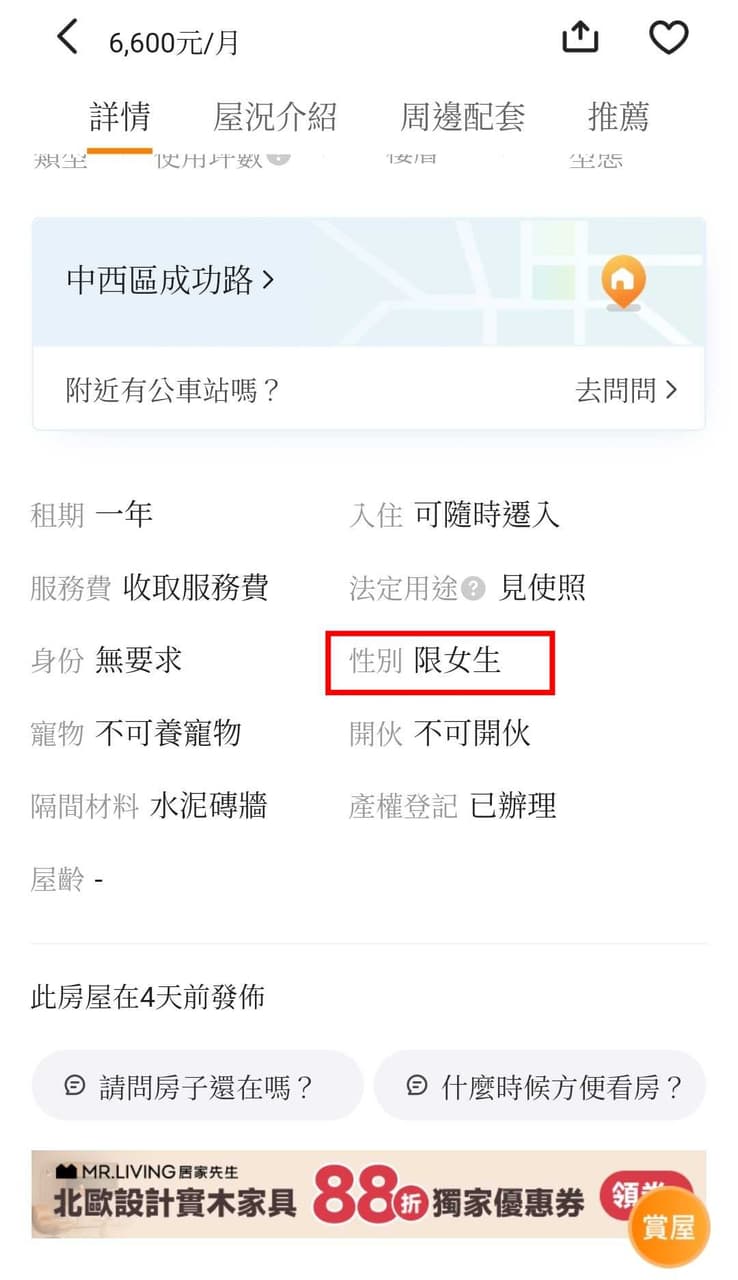
Task: Go back using the top-left arrow
Action: (x=67, y=39)
